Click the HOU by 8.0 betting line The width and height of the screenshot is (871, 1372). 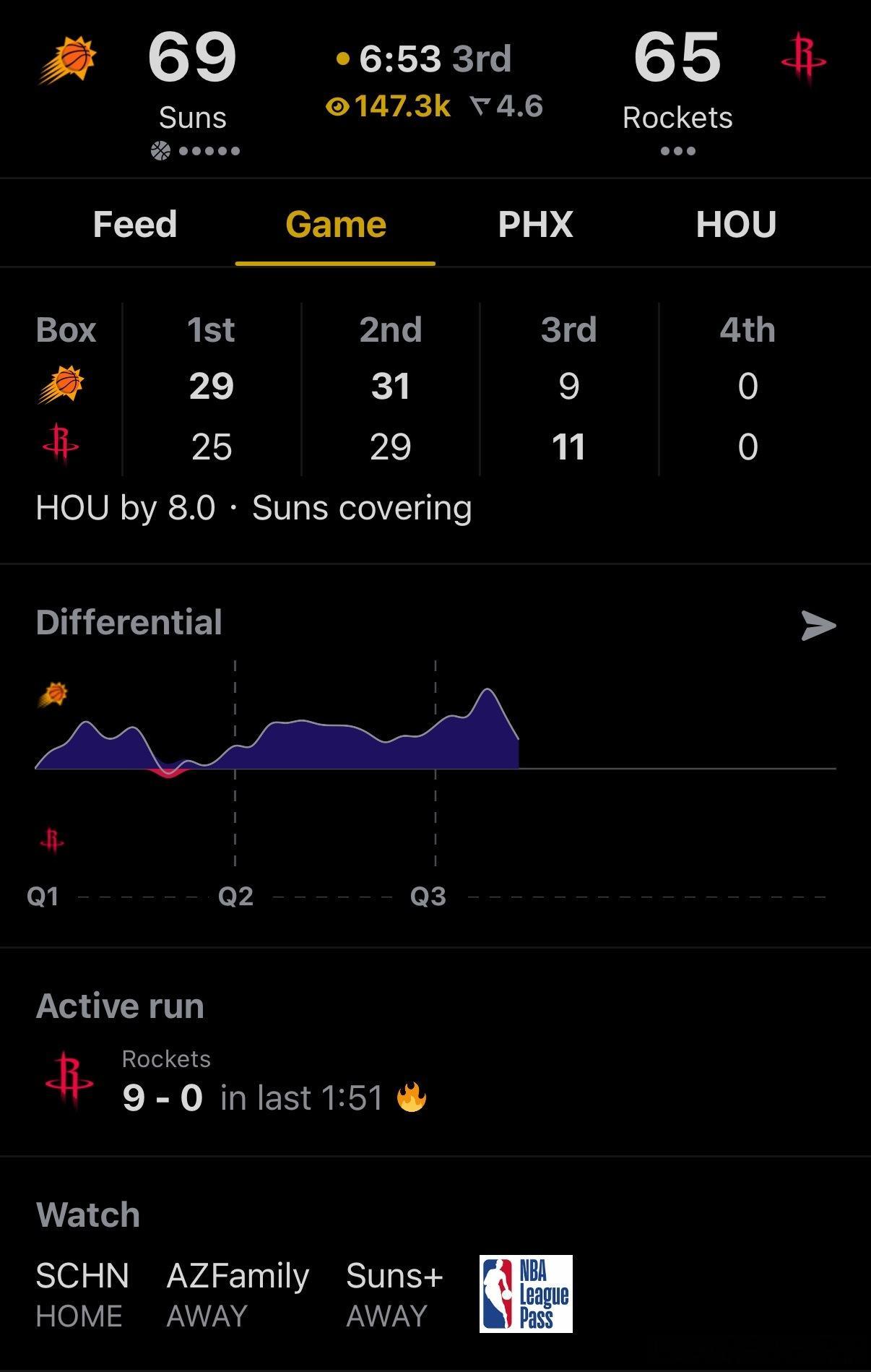(x=126, y=509)
